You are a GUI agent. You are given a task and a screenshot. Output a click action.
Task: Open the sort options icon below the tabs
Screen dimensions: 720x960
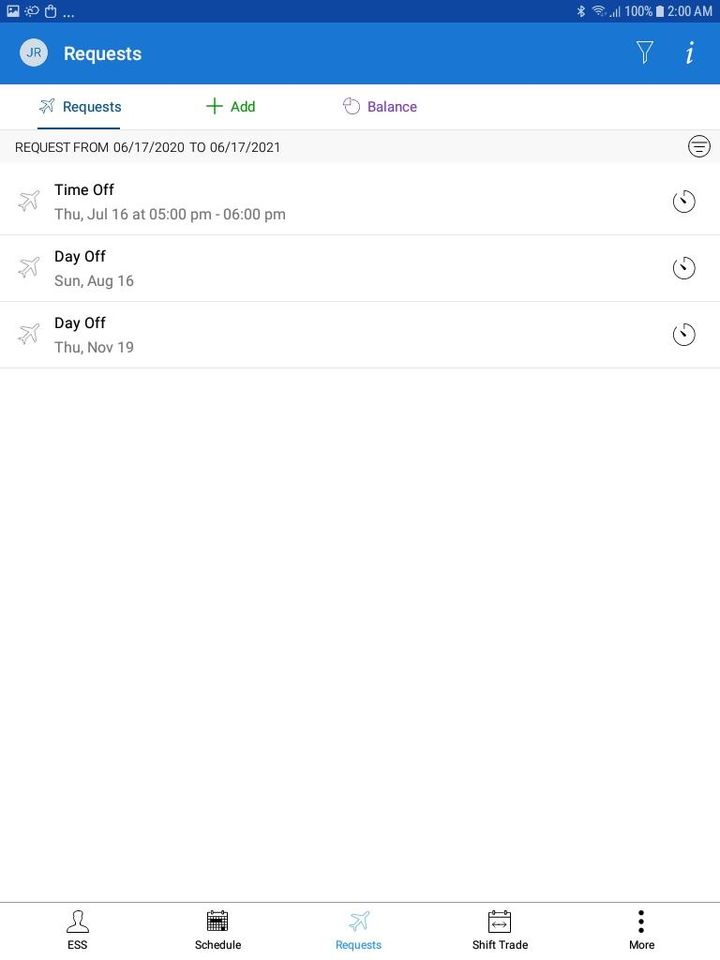click(x=700, y=146)
